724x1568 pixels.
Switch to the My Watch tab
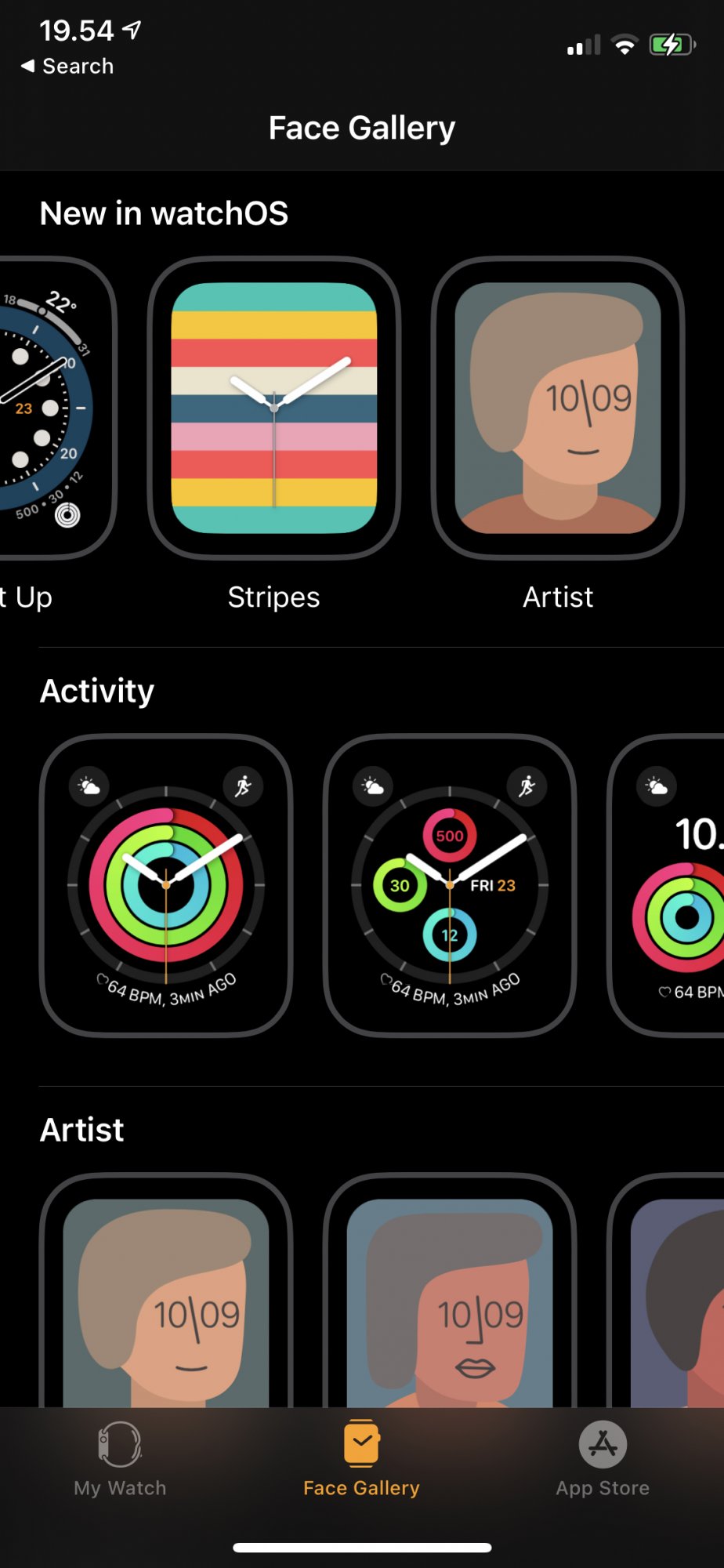[x=120, y=1459]
